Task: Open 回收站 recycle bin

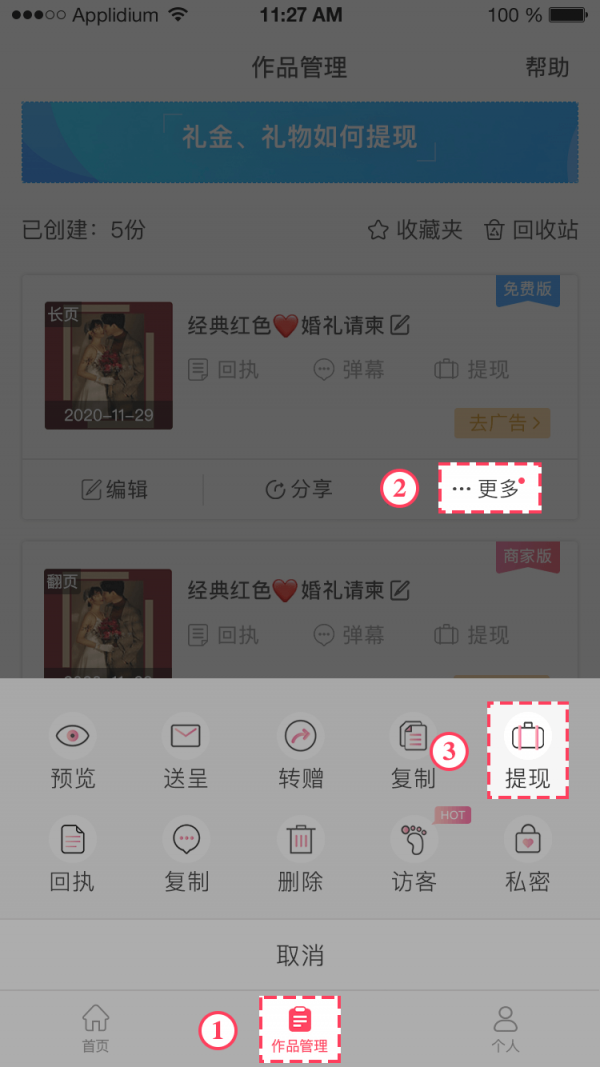Action: (531, 230)
